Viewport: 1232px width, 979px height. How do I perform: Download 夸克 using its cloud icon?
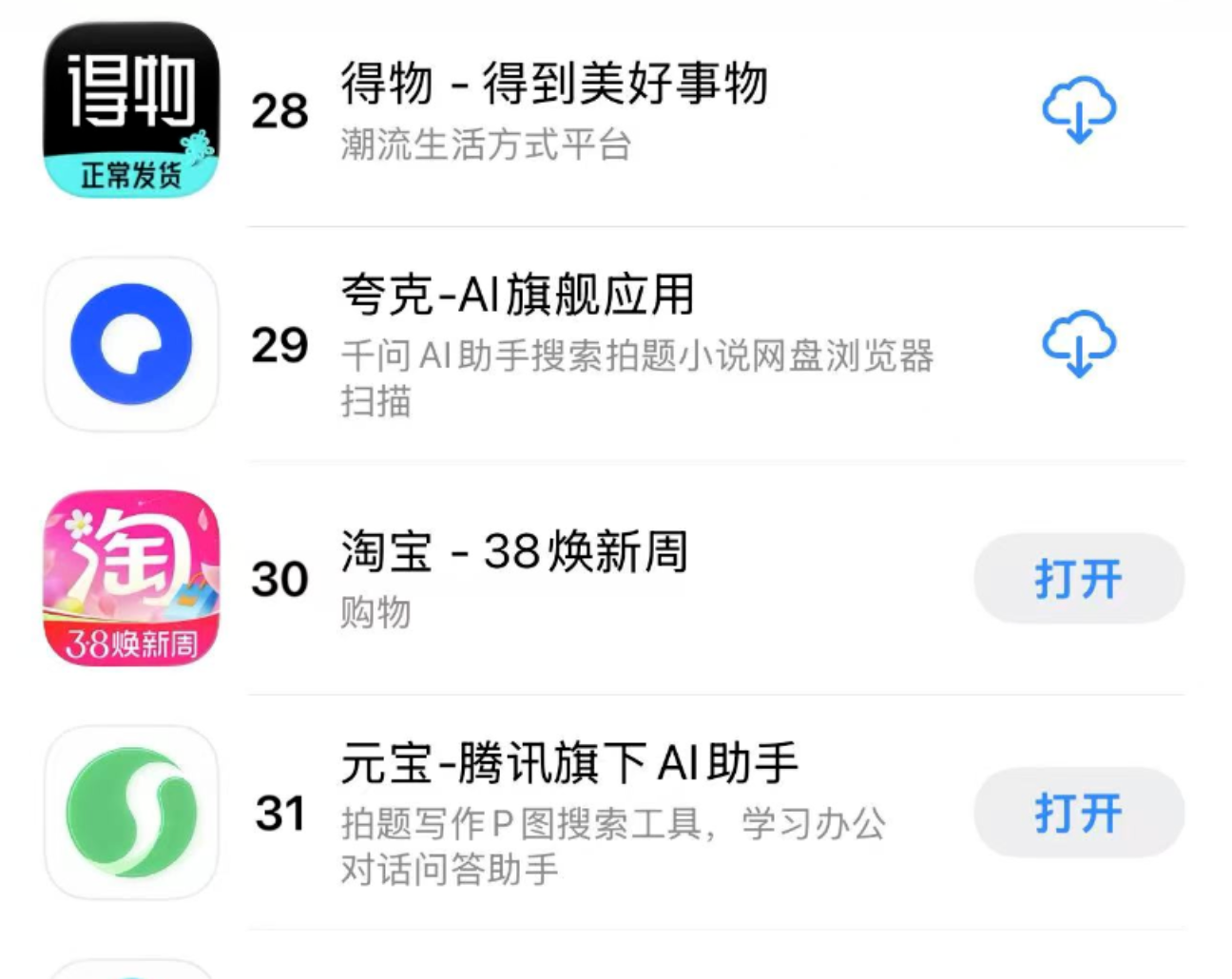click(1079, 344)
